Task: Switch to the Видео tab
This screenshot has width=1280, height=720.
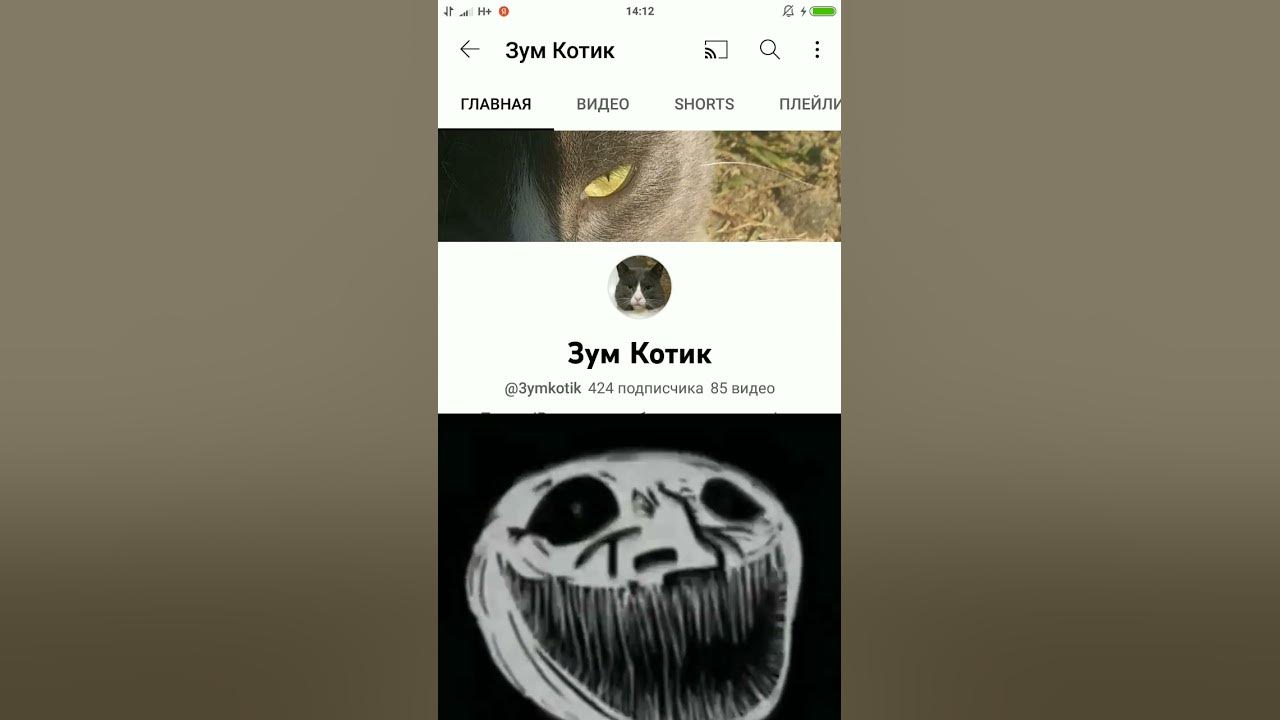Action: tap(602, 104)
